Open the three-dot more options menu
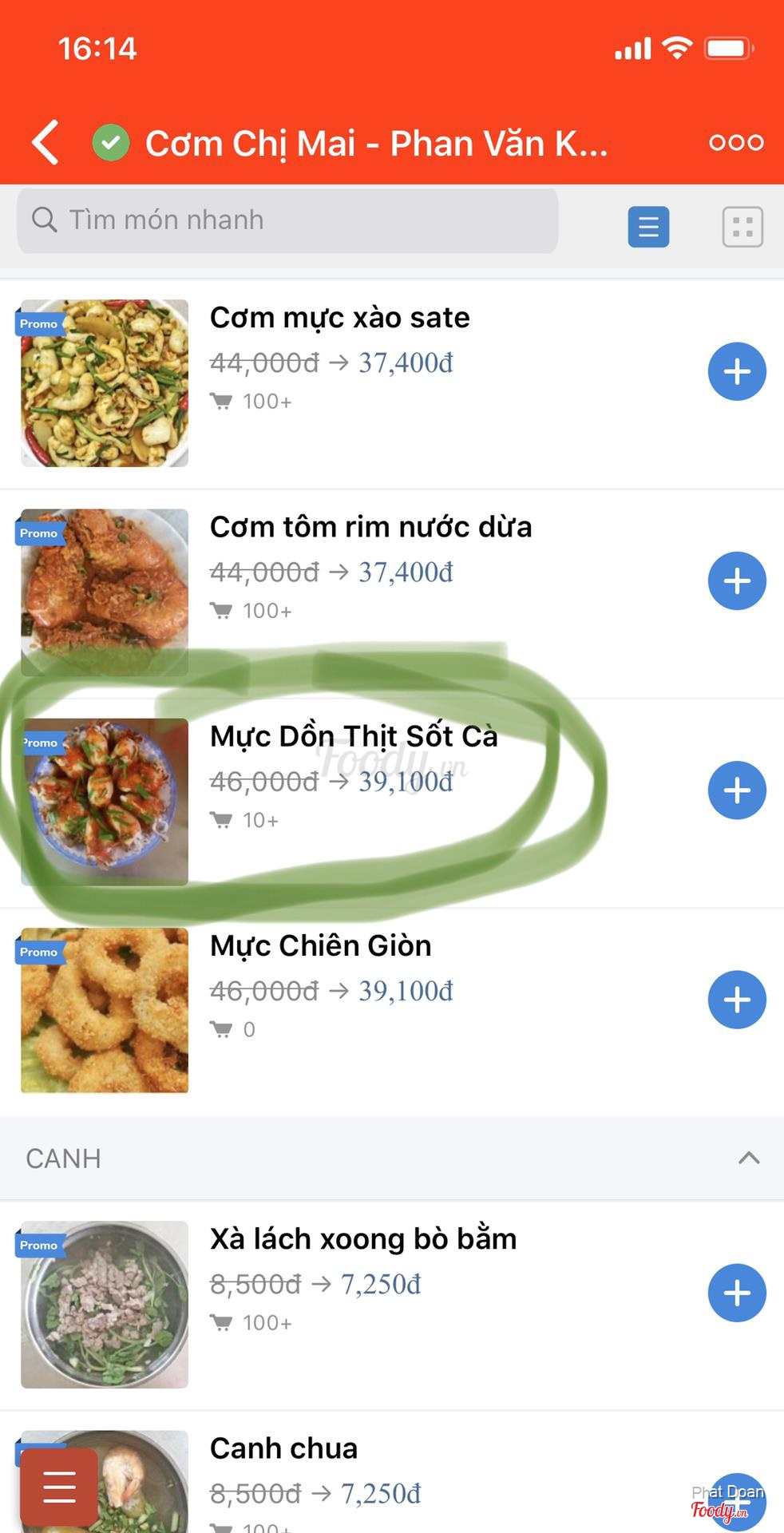This screenshot has width=784, height=1533. coord(736,143)
